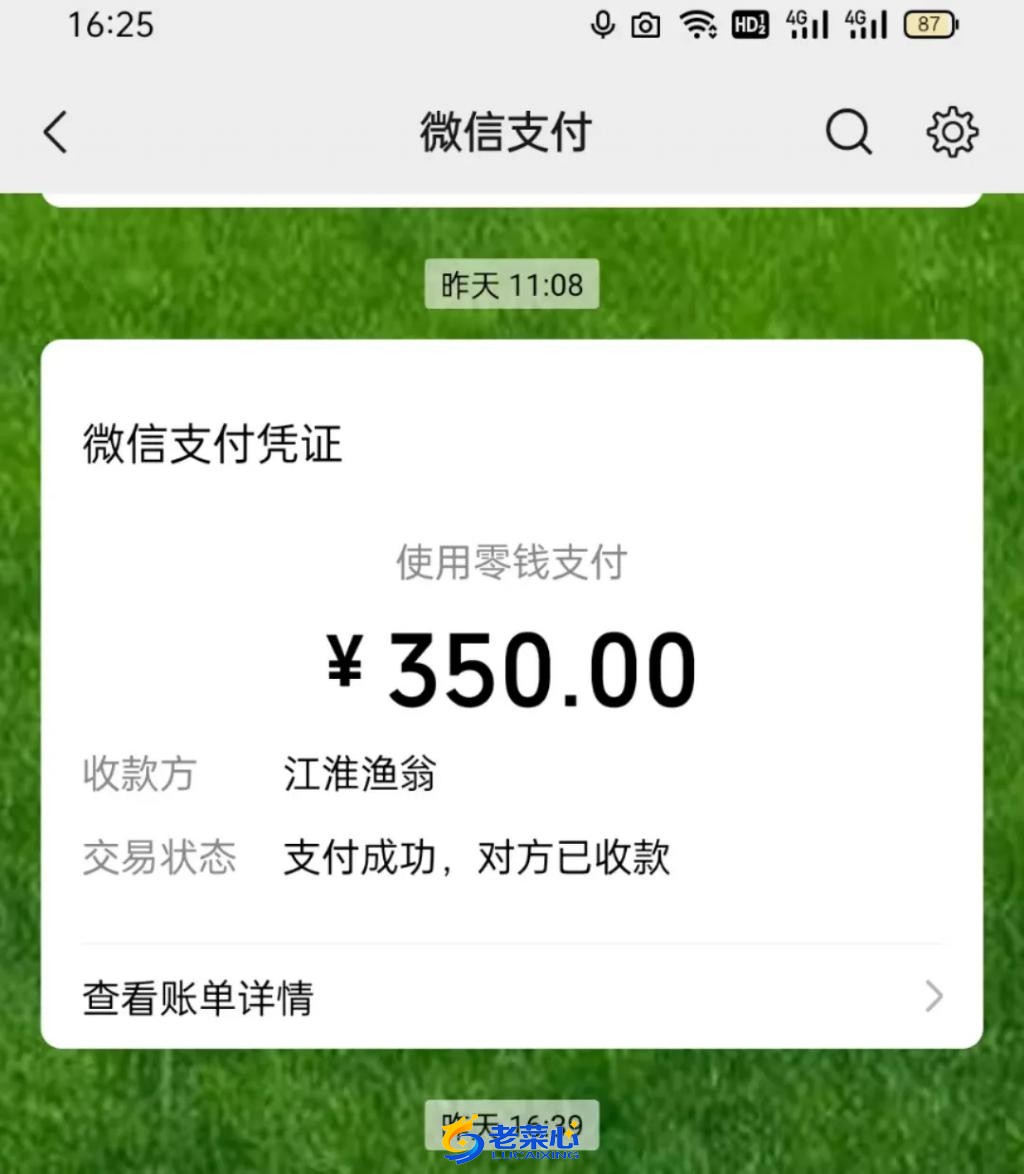Screen dimensions: 1024x1174
Task: Open the settings gear icon
Action: pyautogui.click(x=951, y=132)
